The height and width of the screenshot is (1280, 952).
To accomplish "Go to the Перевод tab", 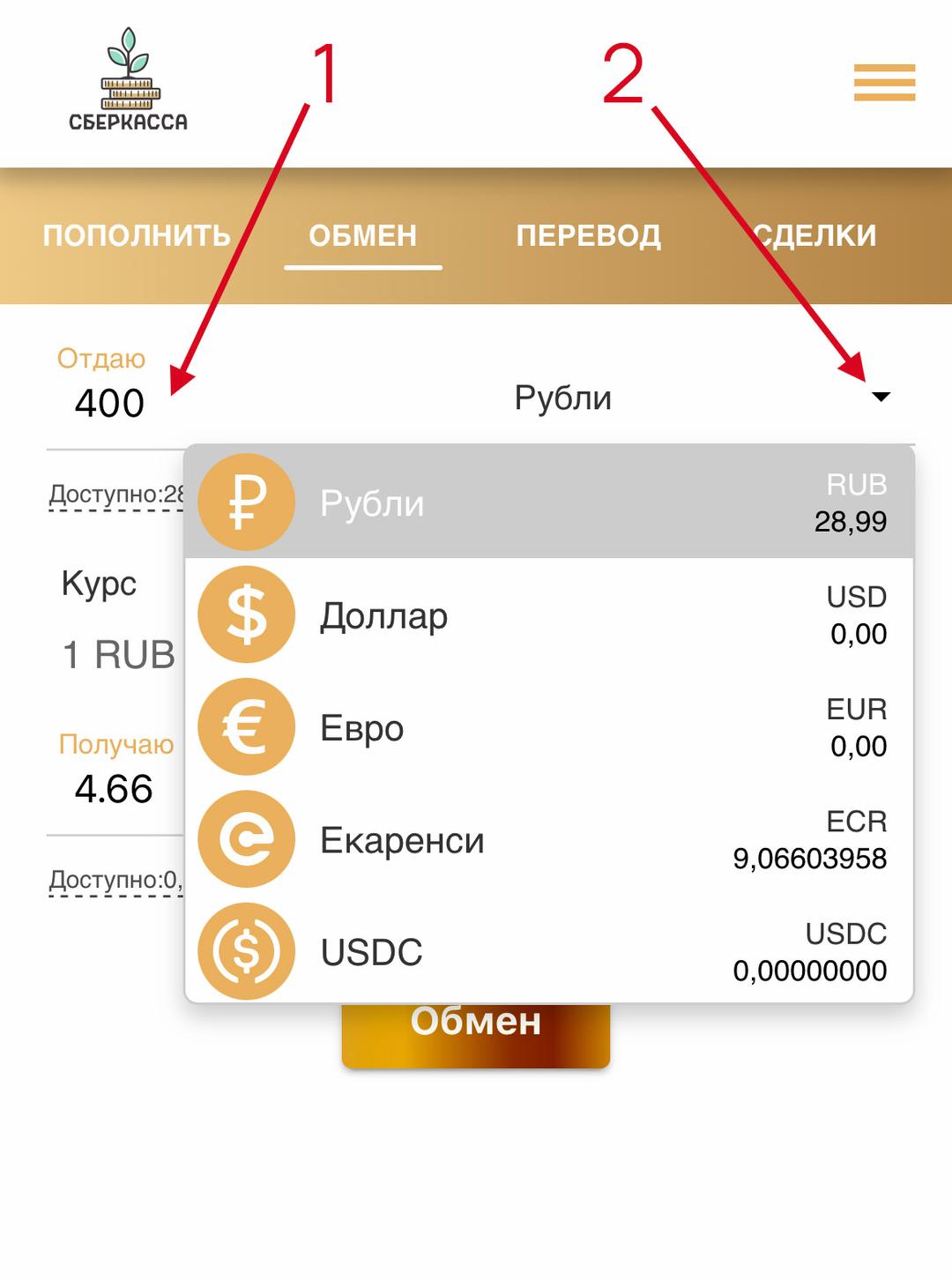I will pyautogui.click(x=588, y=235).
